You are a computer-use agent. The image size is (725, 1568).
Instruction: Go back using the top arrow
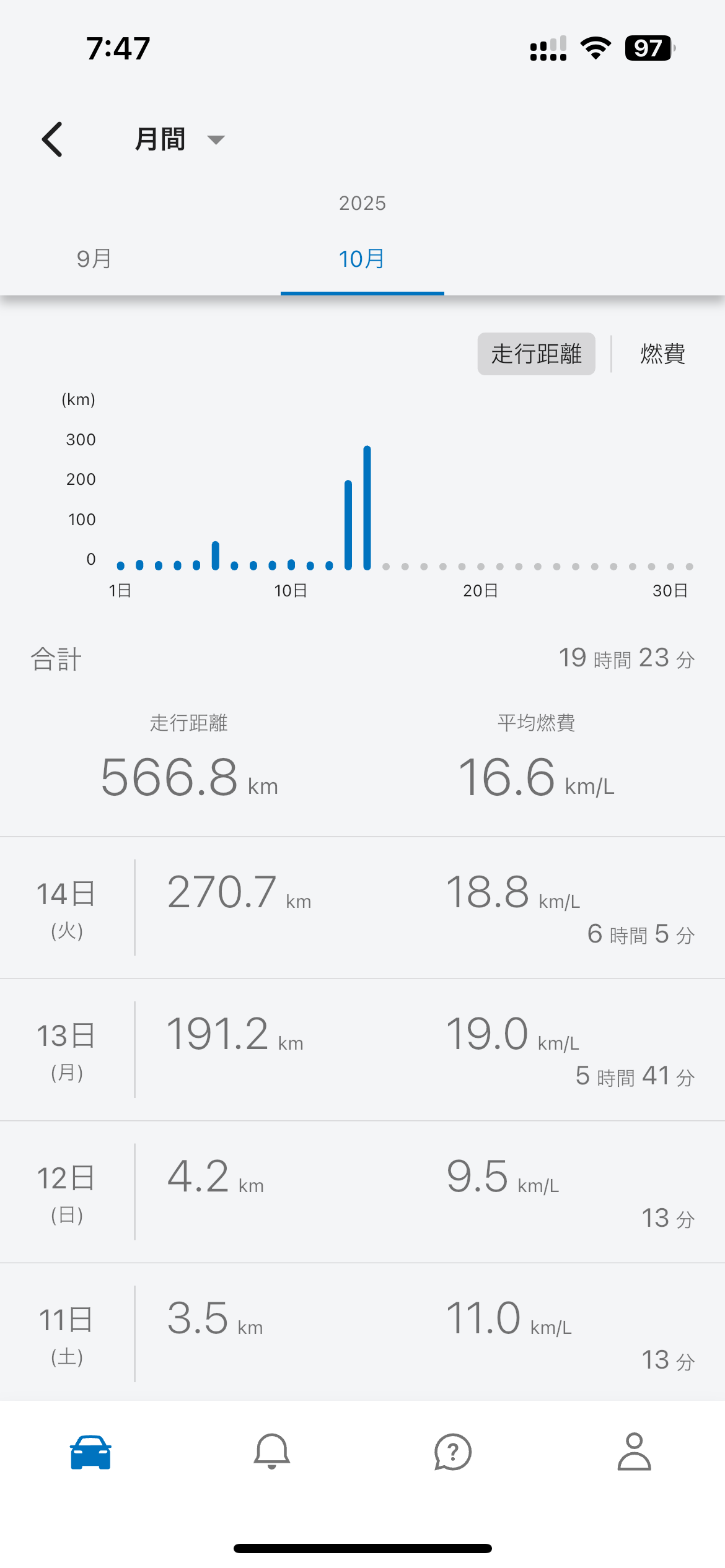tap(53, 139)
